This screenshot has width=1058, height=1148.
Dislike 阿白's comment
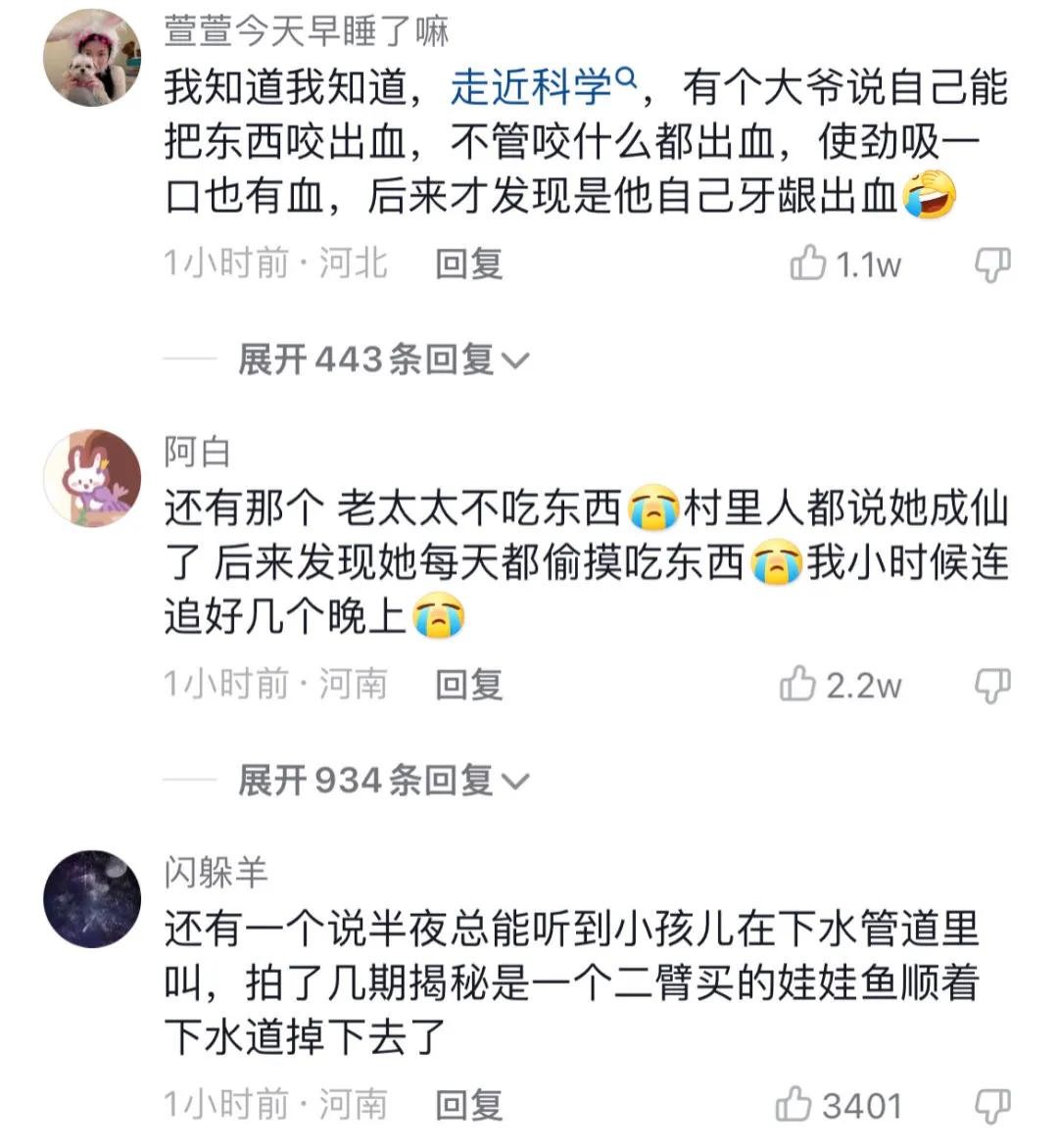pyautogui.click(x=991, y=684)
